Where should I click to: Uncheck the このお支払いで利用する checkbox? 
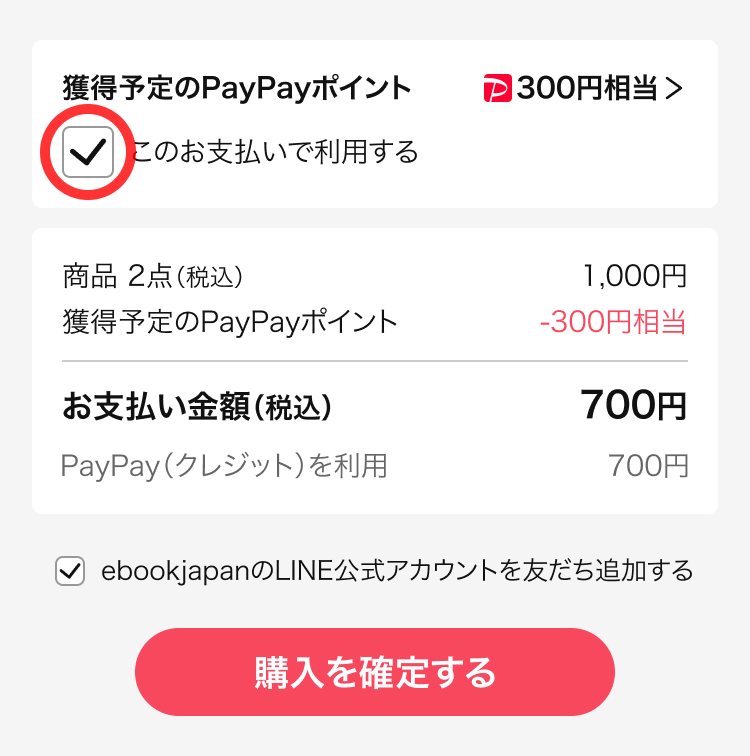(88, 152)
